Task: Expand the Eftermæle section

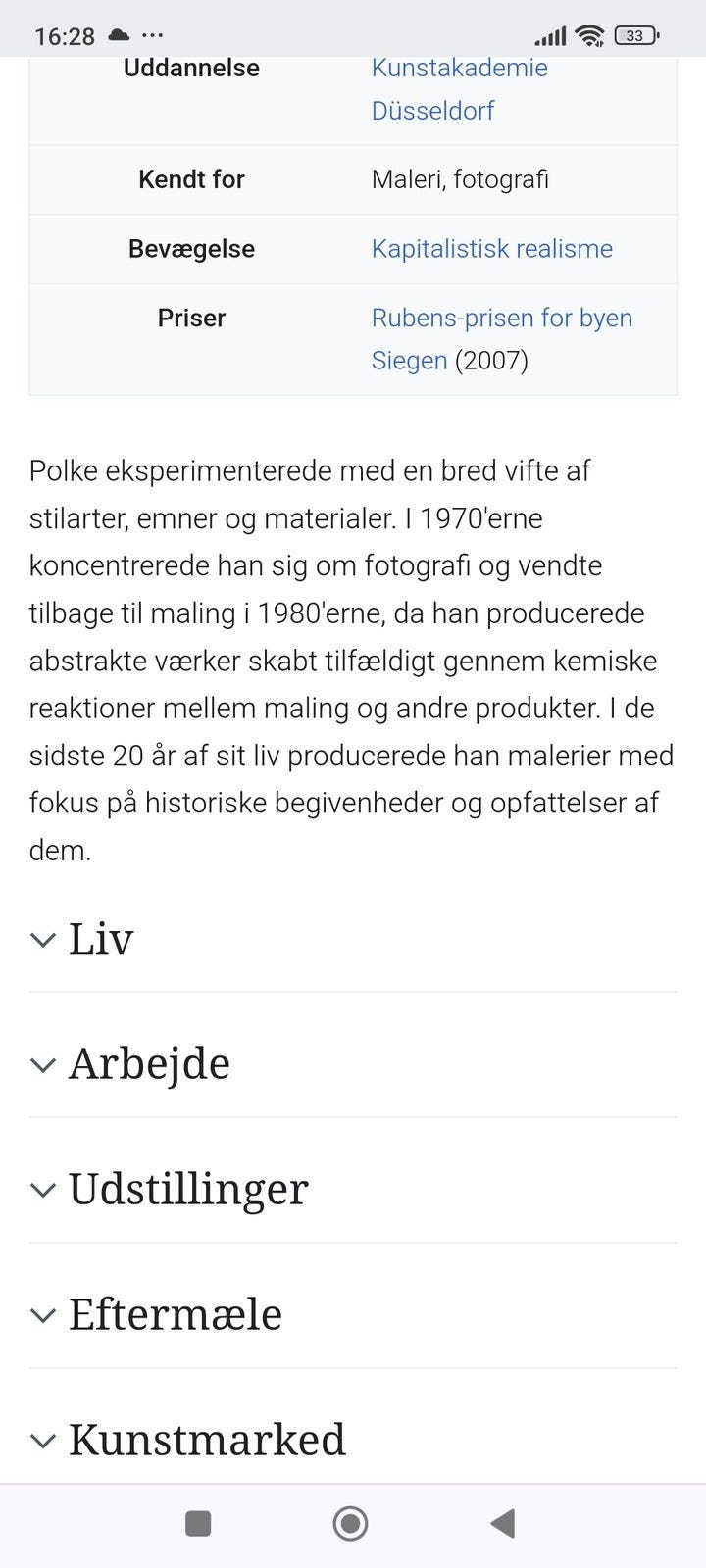Action: click(x=175, y=1314)
